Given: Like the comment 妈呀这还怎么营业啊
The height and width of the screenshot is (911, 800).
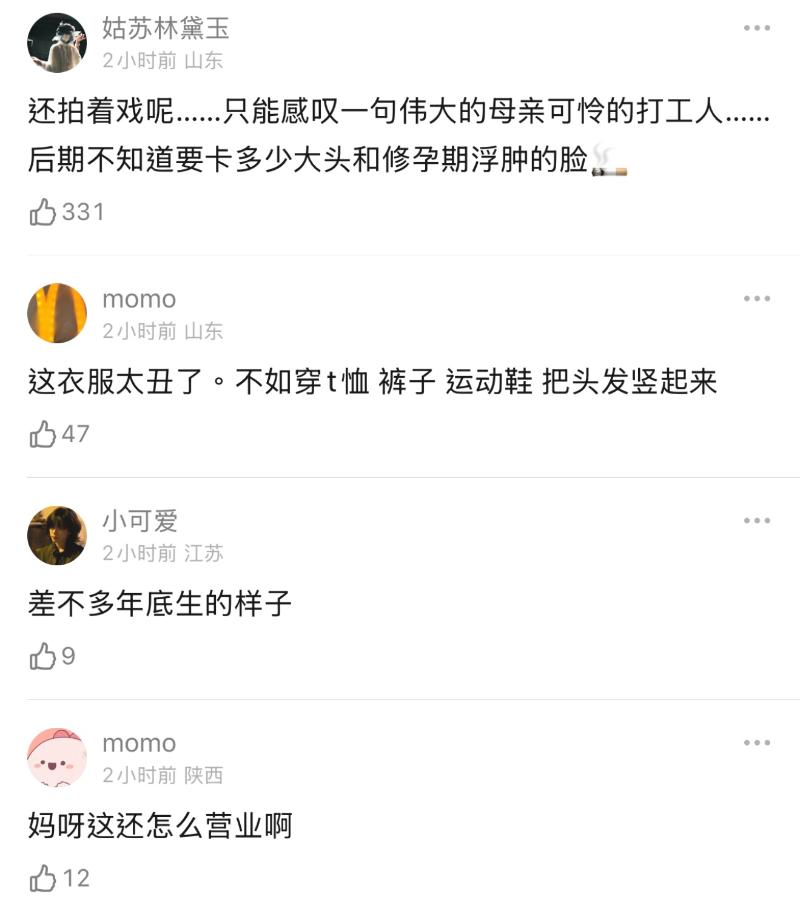Looking at the screenshot, I should pyautogui.click(x=43, y=879).
